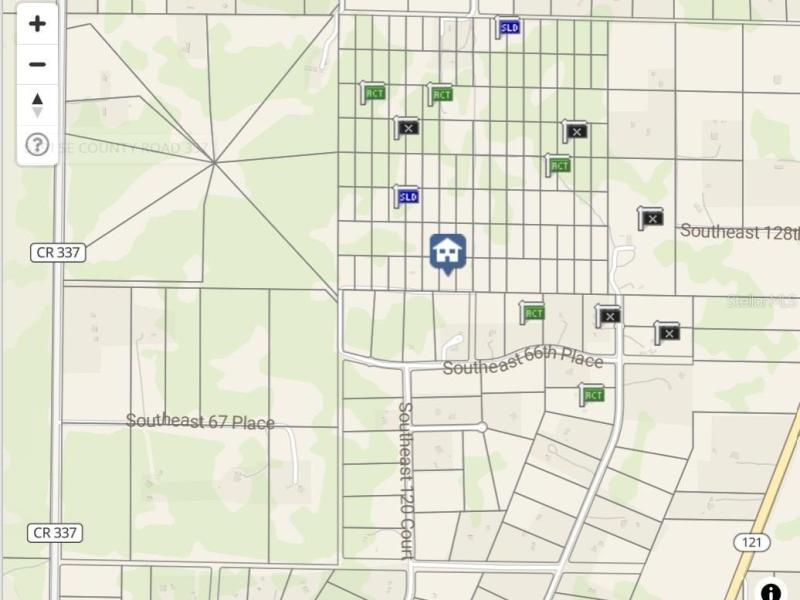
Task: Open X marker beside Southeast 128th label
Action: (651, 217)
